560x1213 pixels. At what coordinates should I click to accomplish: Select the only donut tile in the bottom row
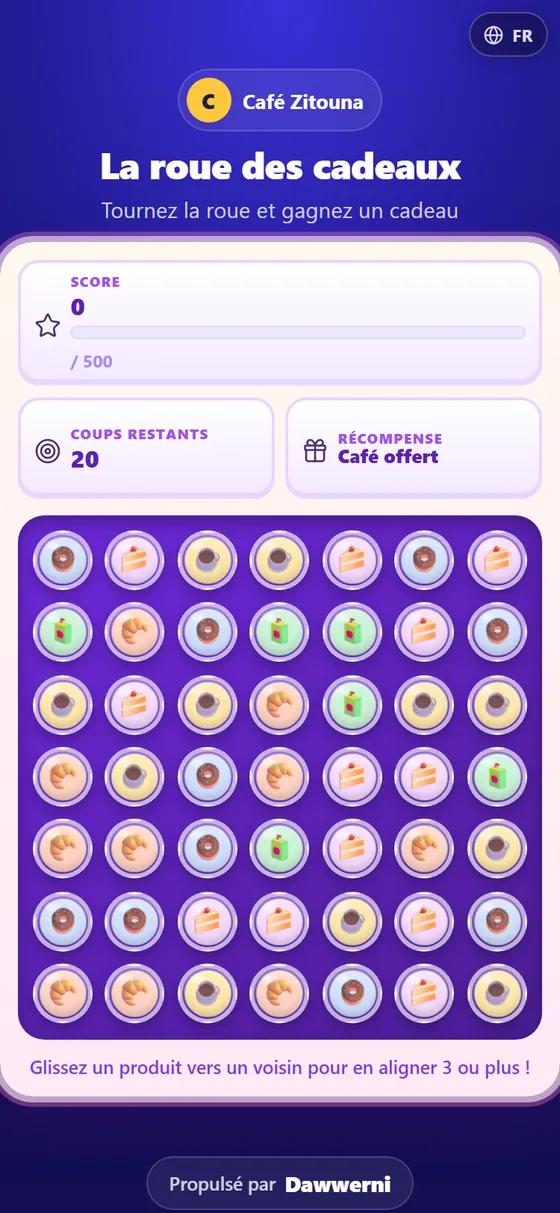(352, 993)
